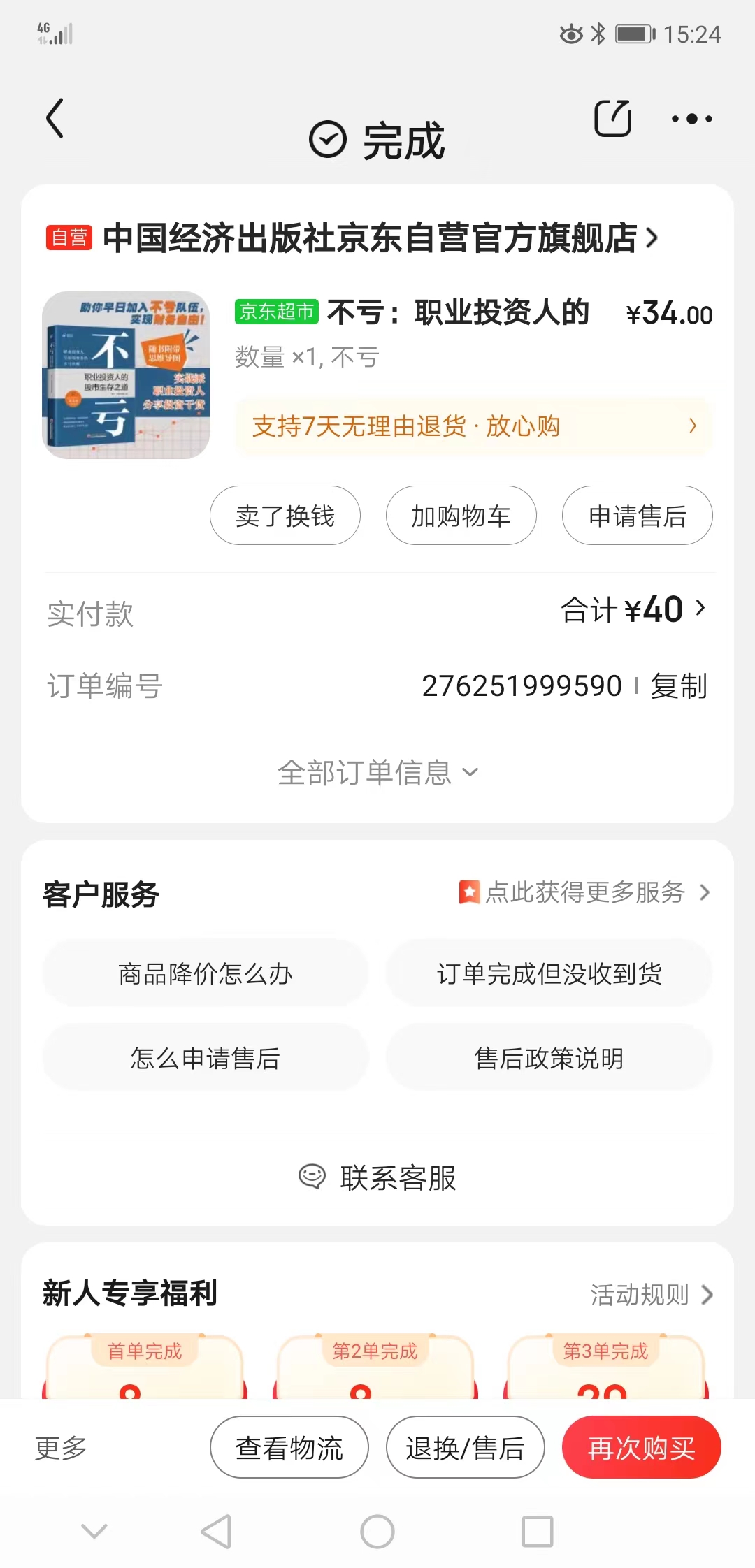The height and width of the screenshot is (1568, 755).
Task: Share this order
Action: [612, 118]
